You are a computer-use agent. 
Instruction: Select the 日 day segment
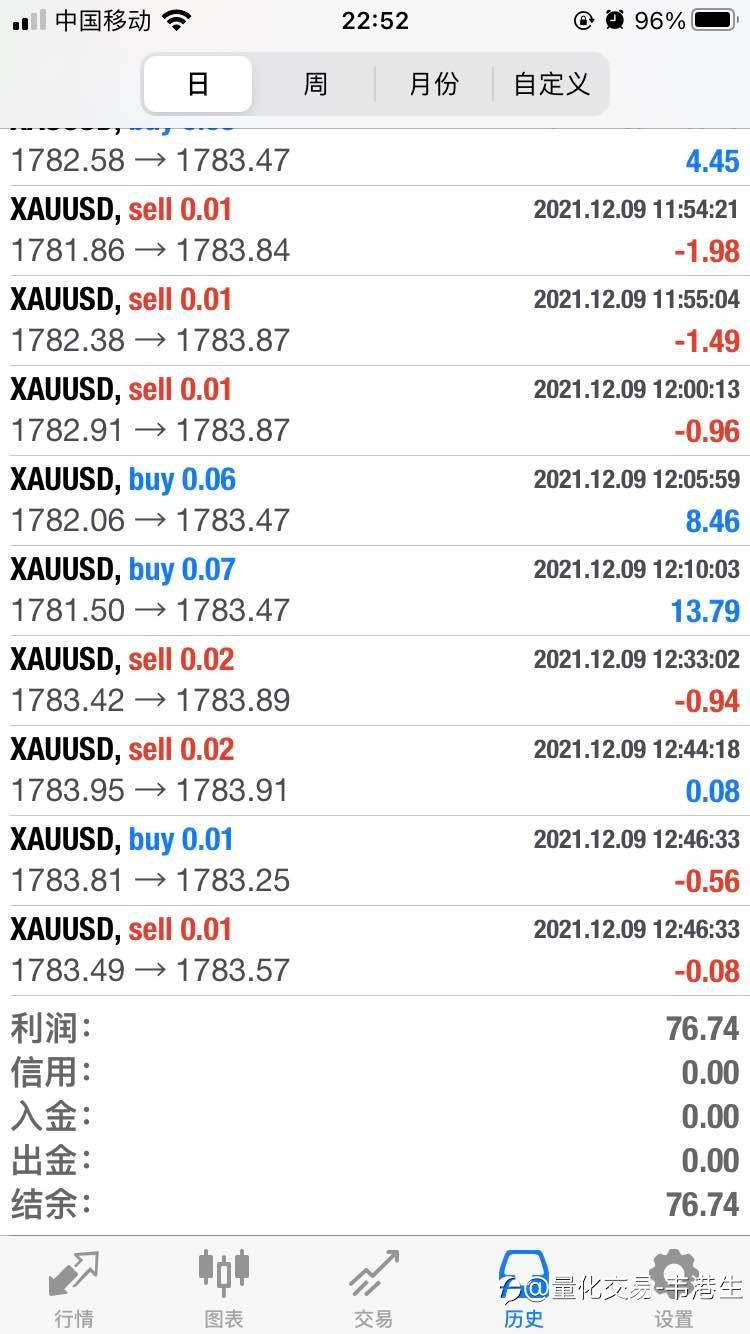click(x=198, y=84)
